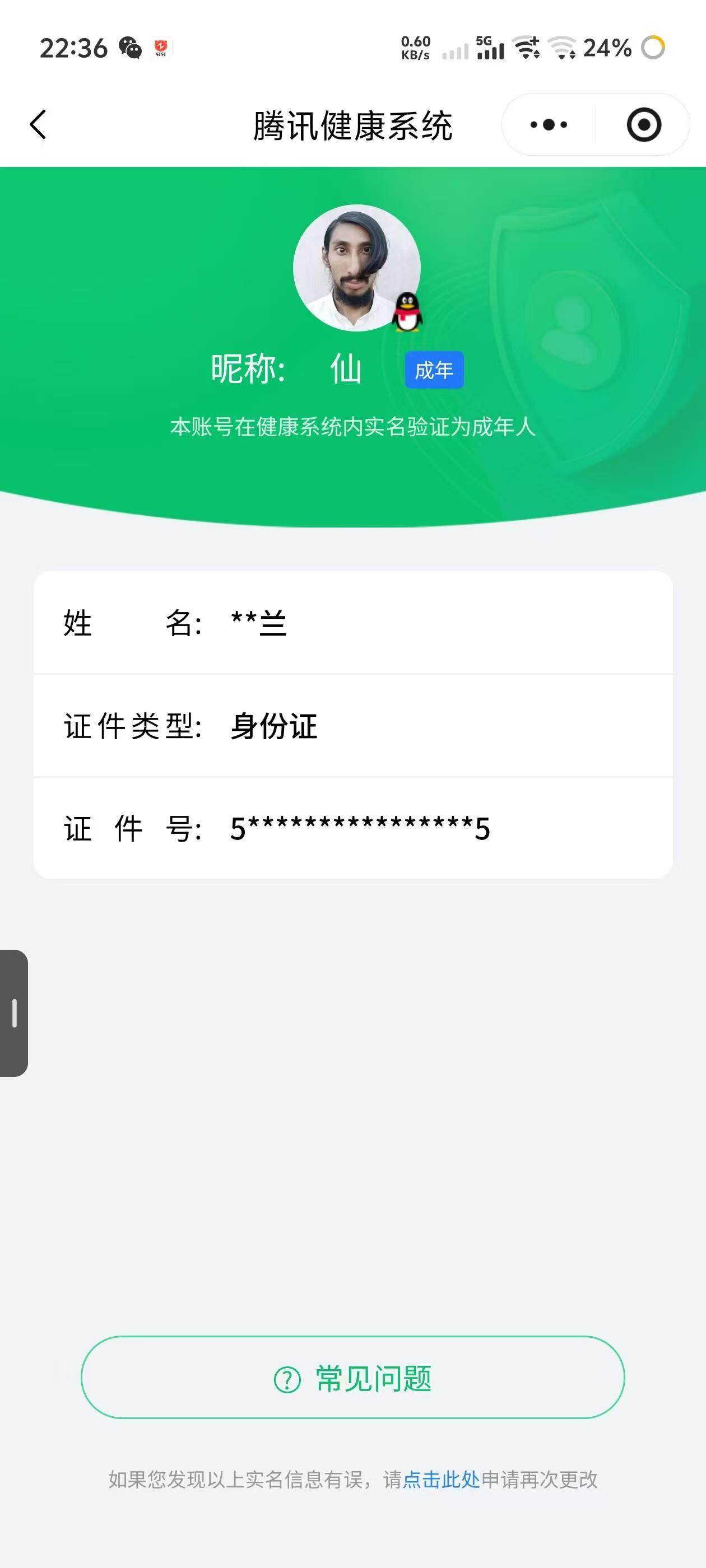Tap the circle exit button in capsule
Viewport: 706px width, 1568px height.
click(x=643, y=124)
